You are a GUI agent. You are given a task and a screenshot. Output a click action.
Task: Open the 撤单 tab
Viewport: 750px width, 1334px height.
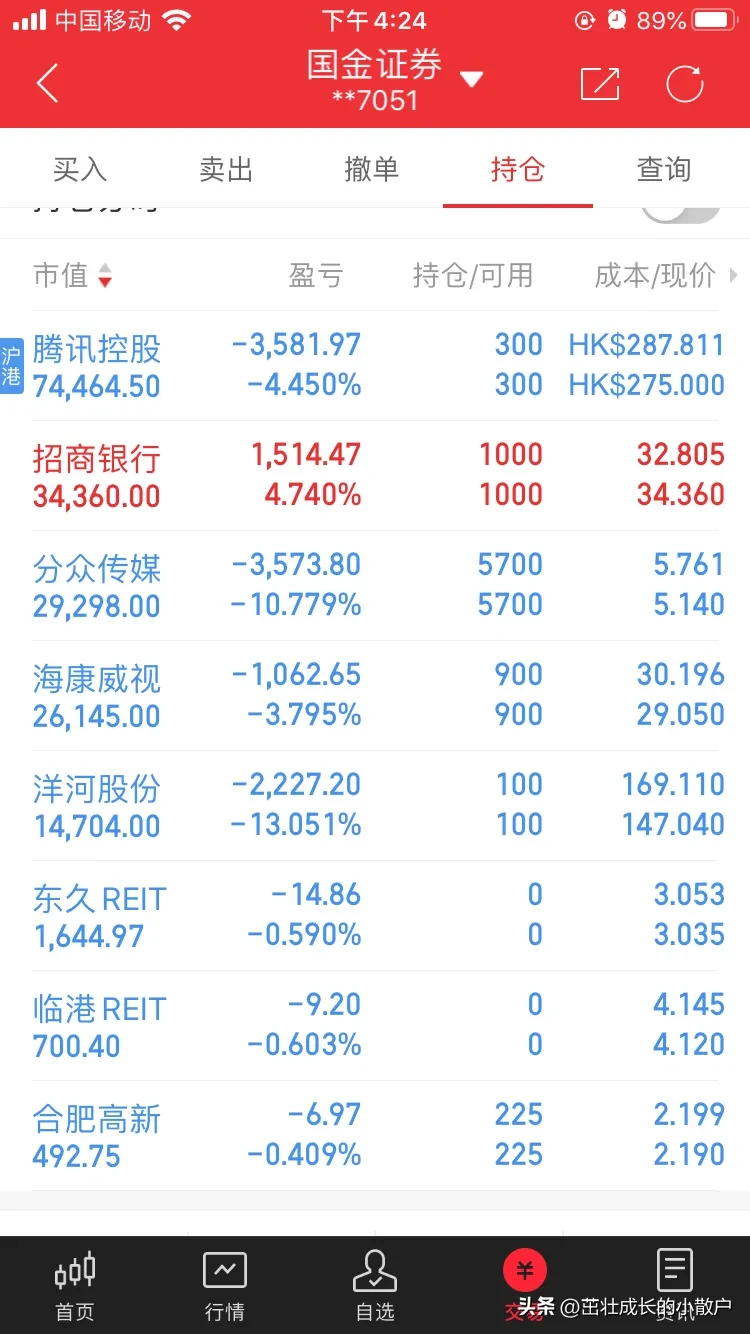click(372, 169)
